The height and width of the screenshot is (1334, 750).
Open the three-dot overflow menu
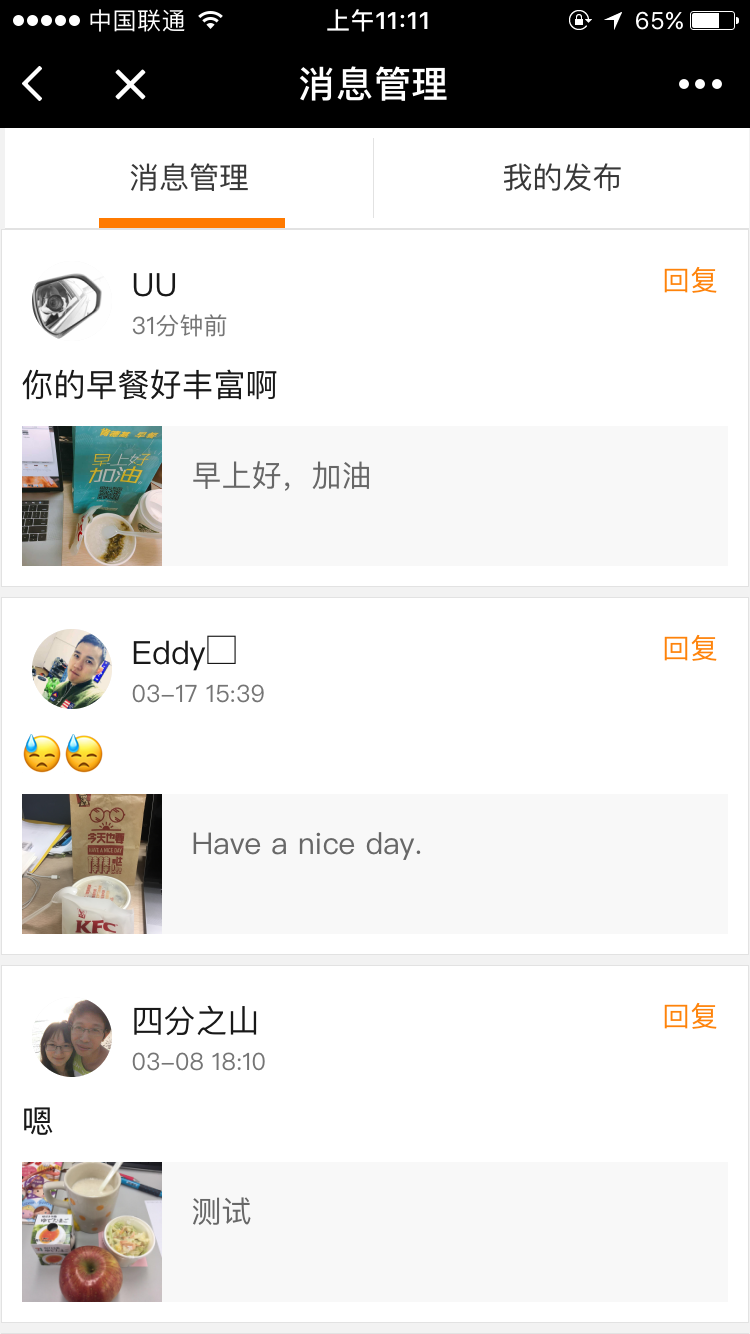tap(700, 85)
